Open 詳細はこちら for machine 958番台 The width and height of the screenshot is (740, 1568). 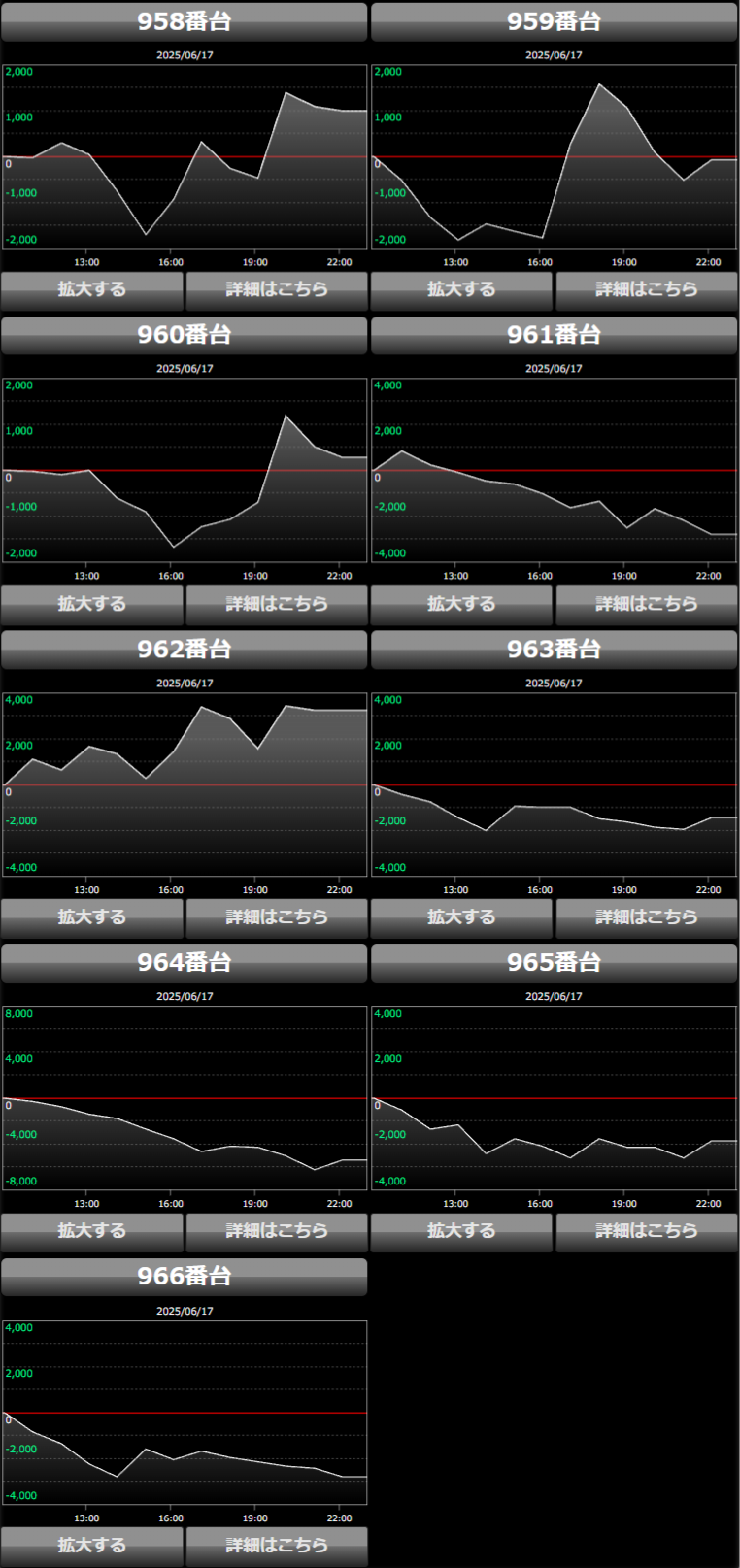click(277, 289)
